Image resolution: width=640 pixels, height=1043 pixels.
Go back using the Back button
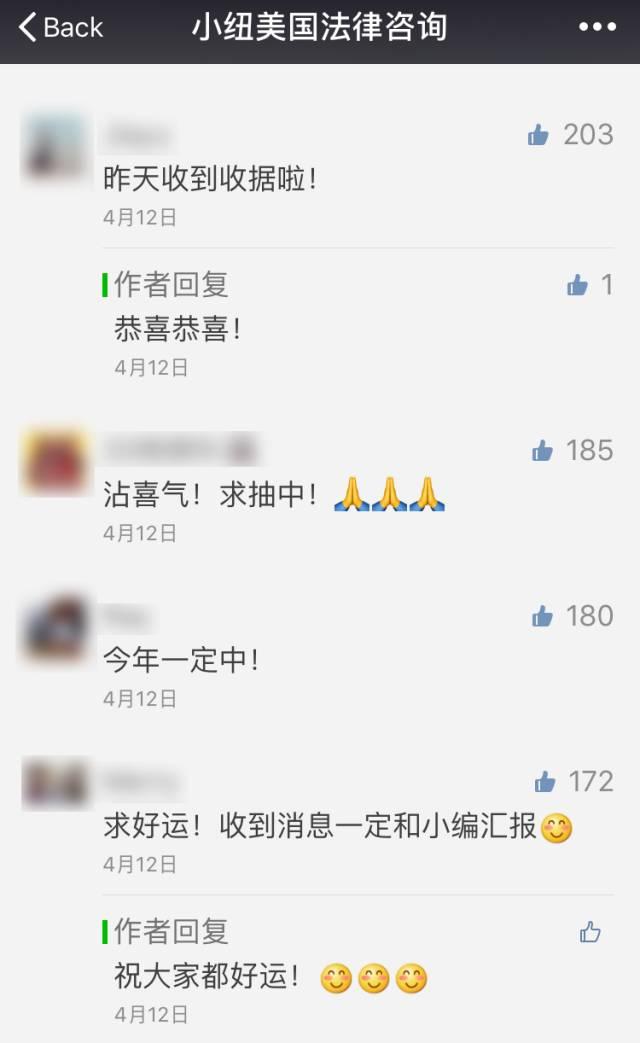[x=60, y=28]
